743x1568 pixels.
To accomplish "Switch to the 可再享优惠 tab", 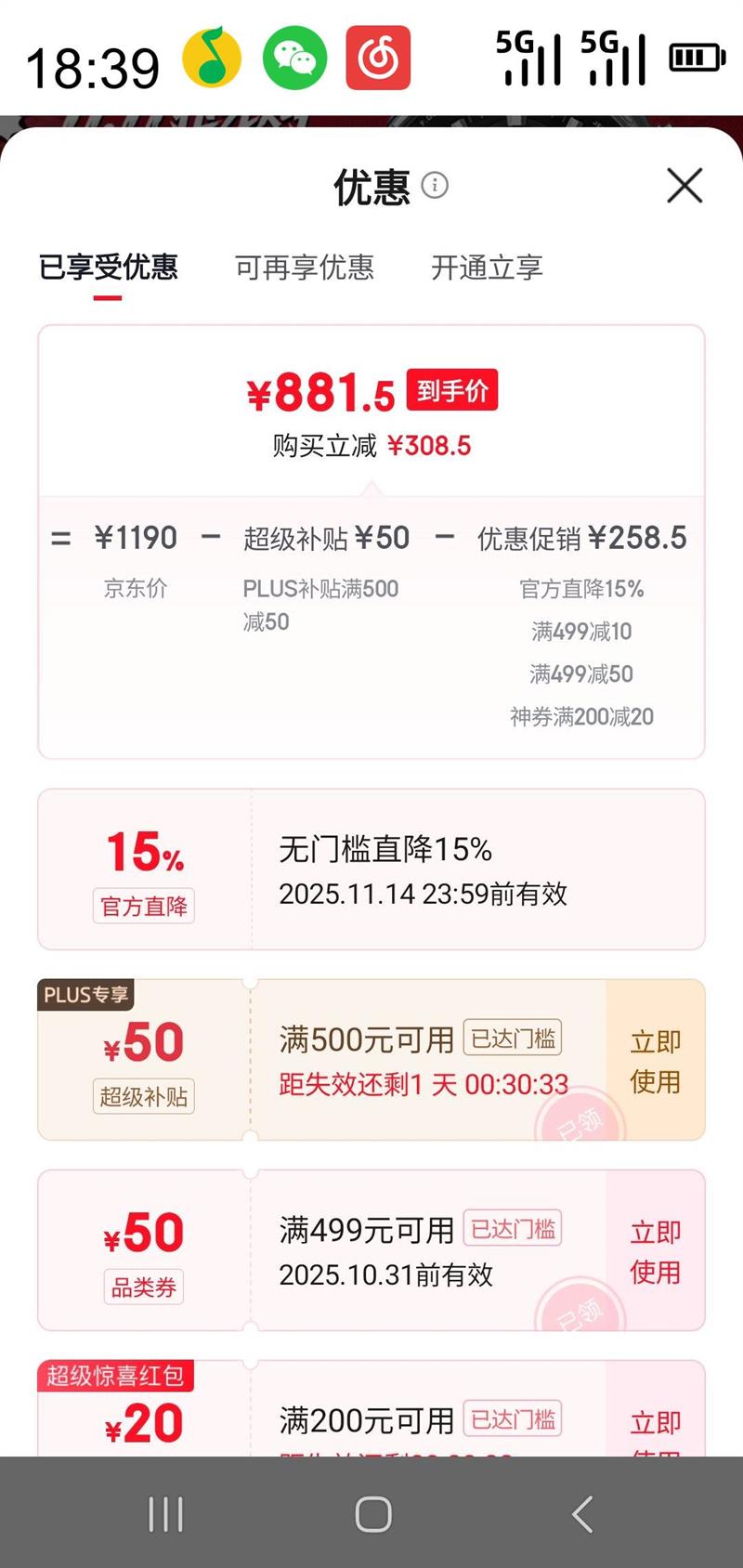I will tap(305, 268).
